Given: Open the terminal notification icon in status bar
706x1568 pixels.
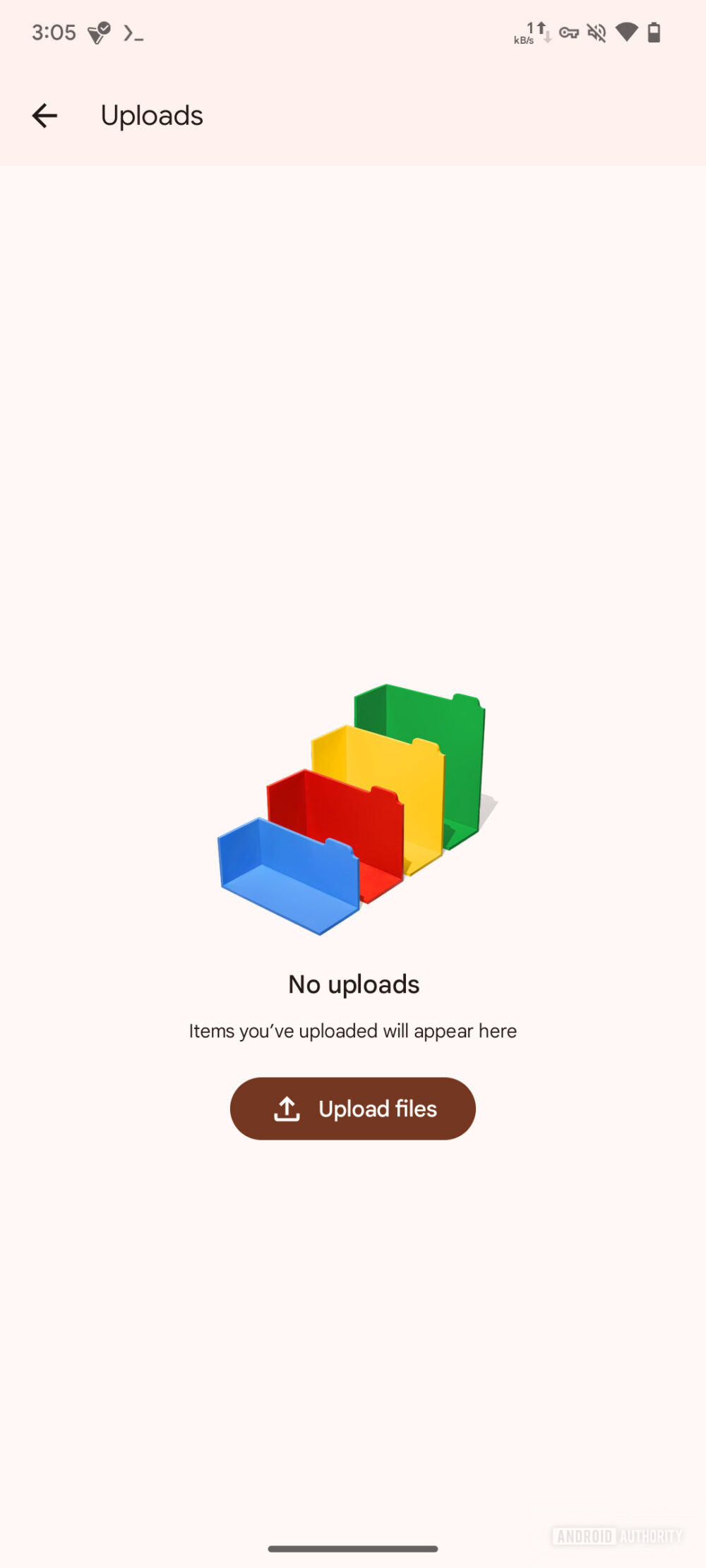Looking at the screenshot, I should click(x=133, y=32).
